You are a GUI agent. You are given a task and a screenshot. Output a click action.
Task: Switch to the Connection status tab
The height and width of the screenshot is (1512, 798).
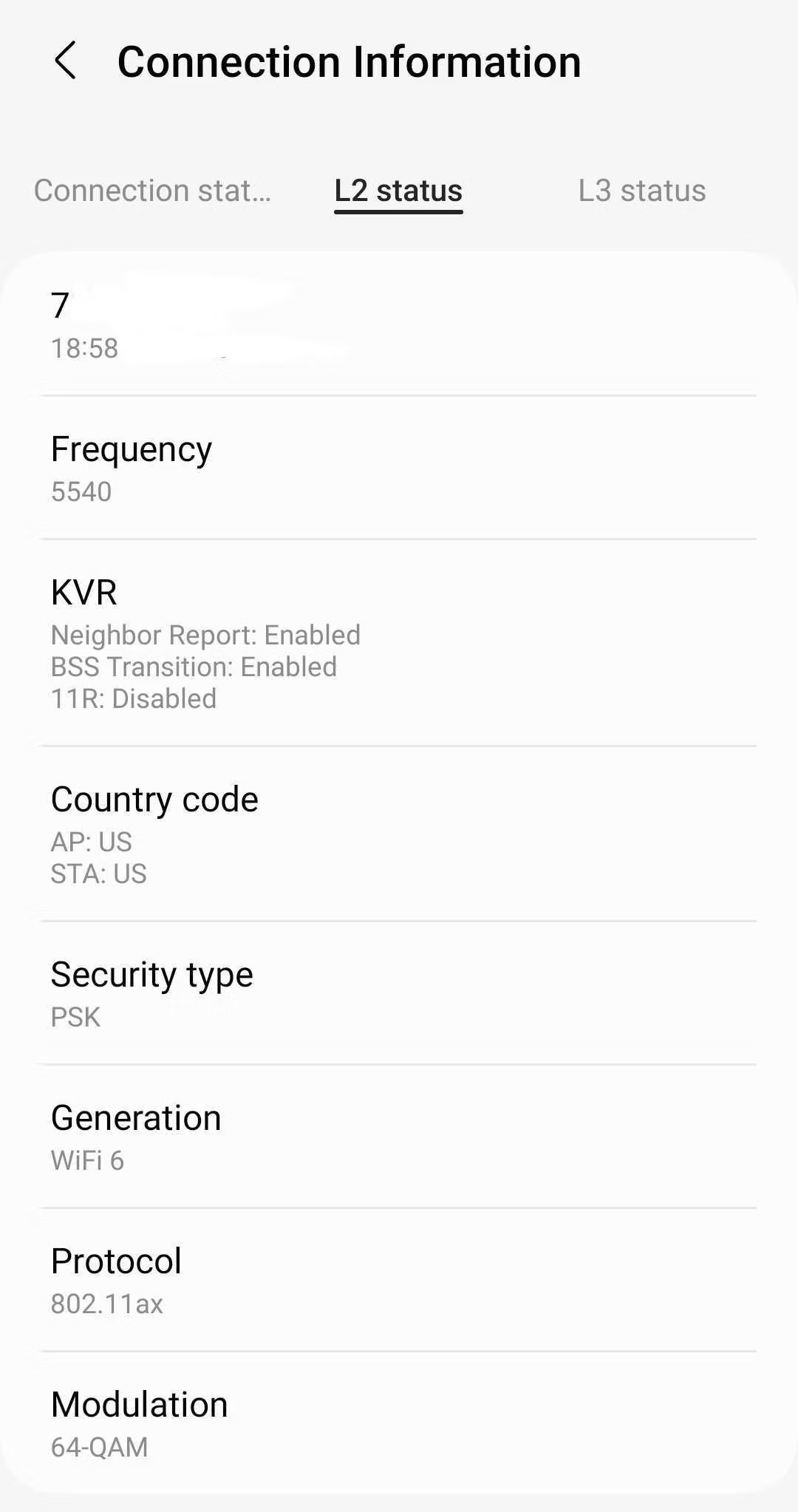(x=152, y=191)
